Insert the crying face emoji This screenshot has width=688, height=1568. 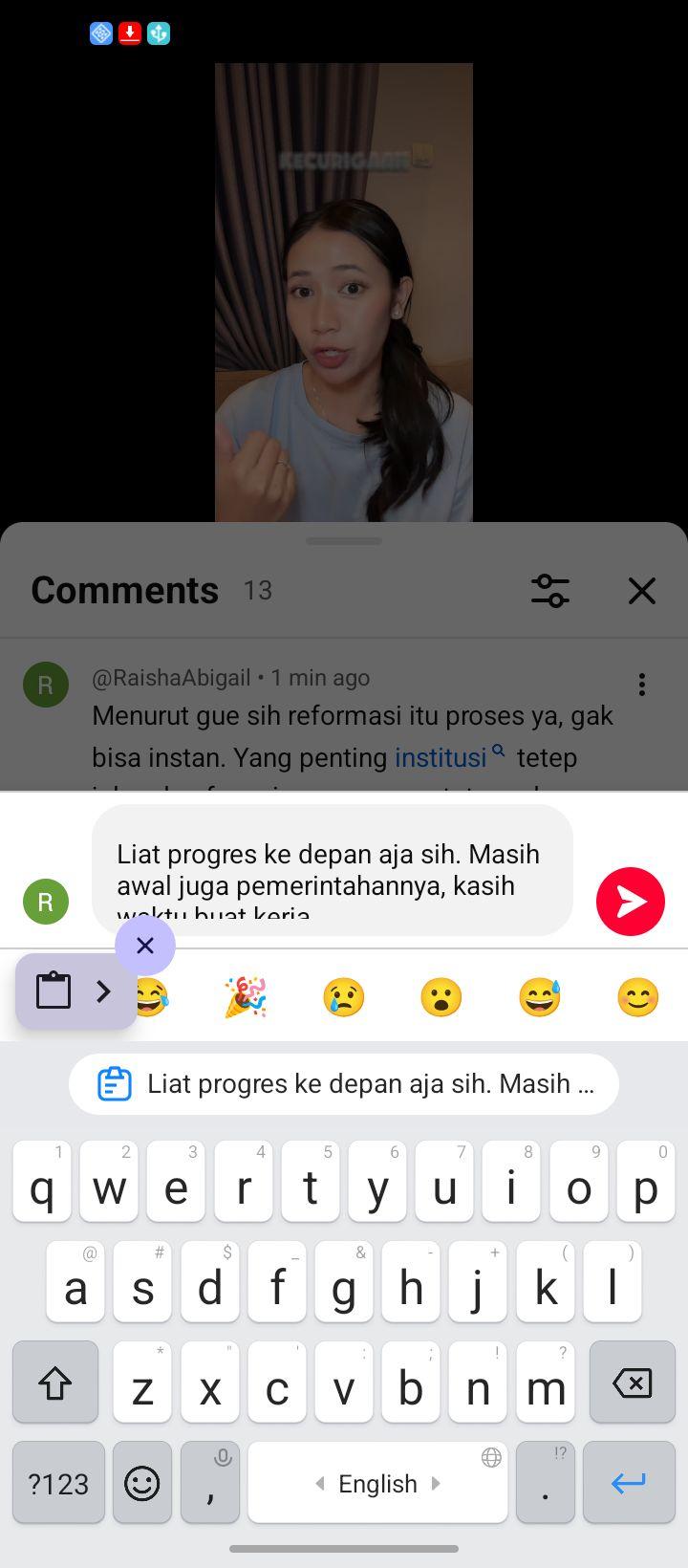pos(344,997)
